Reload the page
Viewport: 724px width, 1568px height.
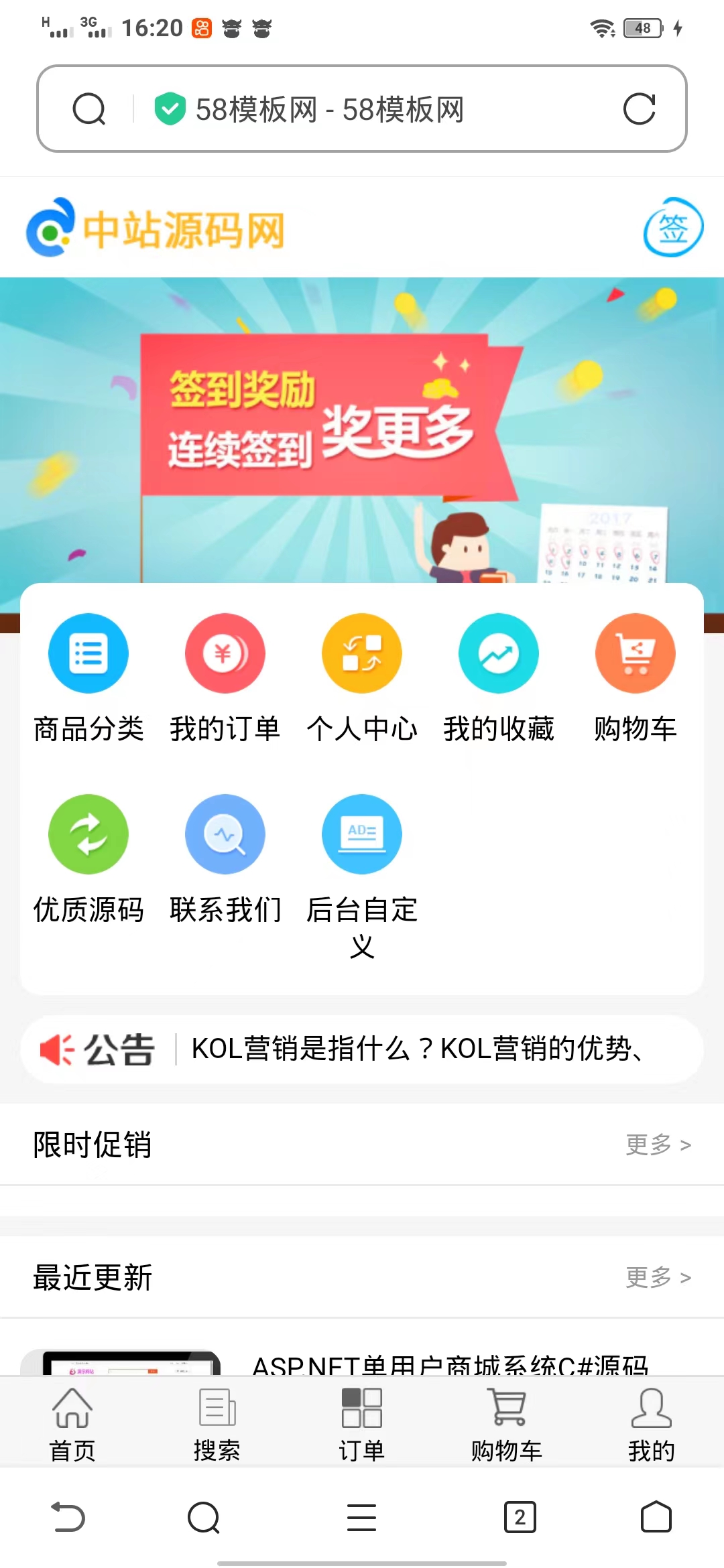pos(639,109)
